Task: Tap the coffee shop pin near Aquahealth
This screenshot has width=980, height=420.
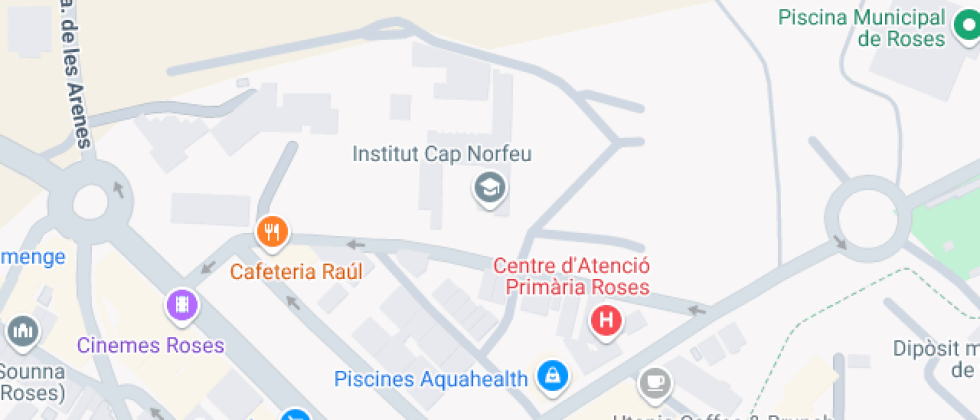Action: pos(655,382)
